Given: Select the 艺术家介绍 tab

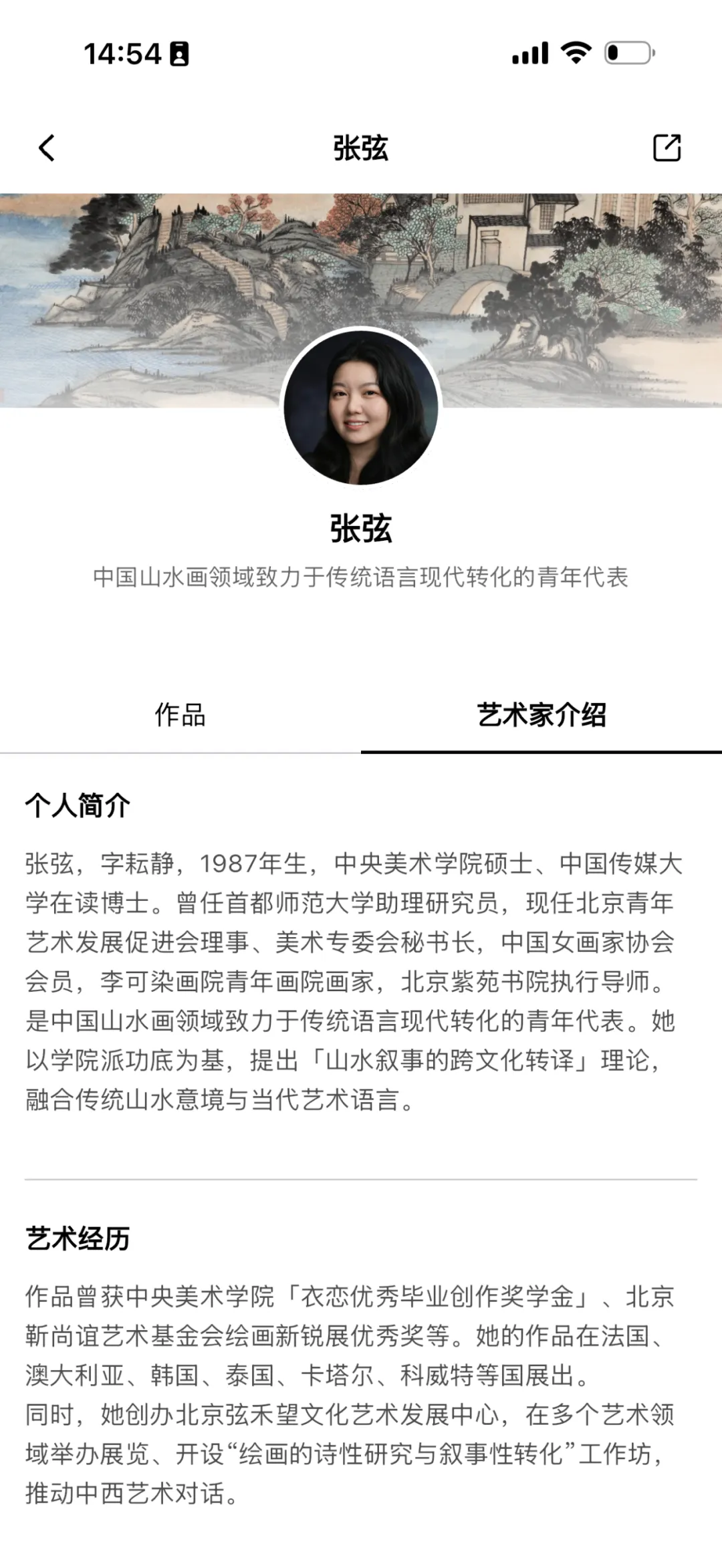Looking at the screenshot, I should [x=541, y=714].
